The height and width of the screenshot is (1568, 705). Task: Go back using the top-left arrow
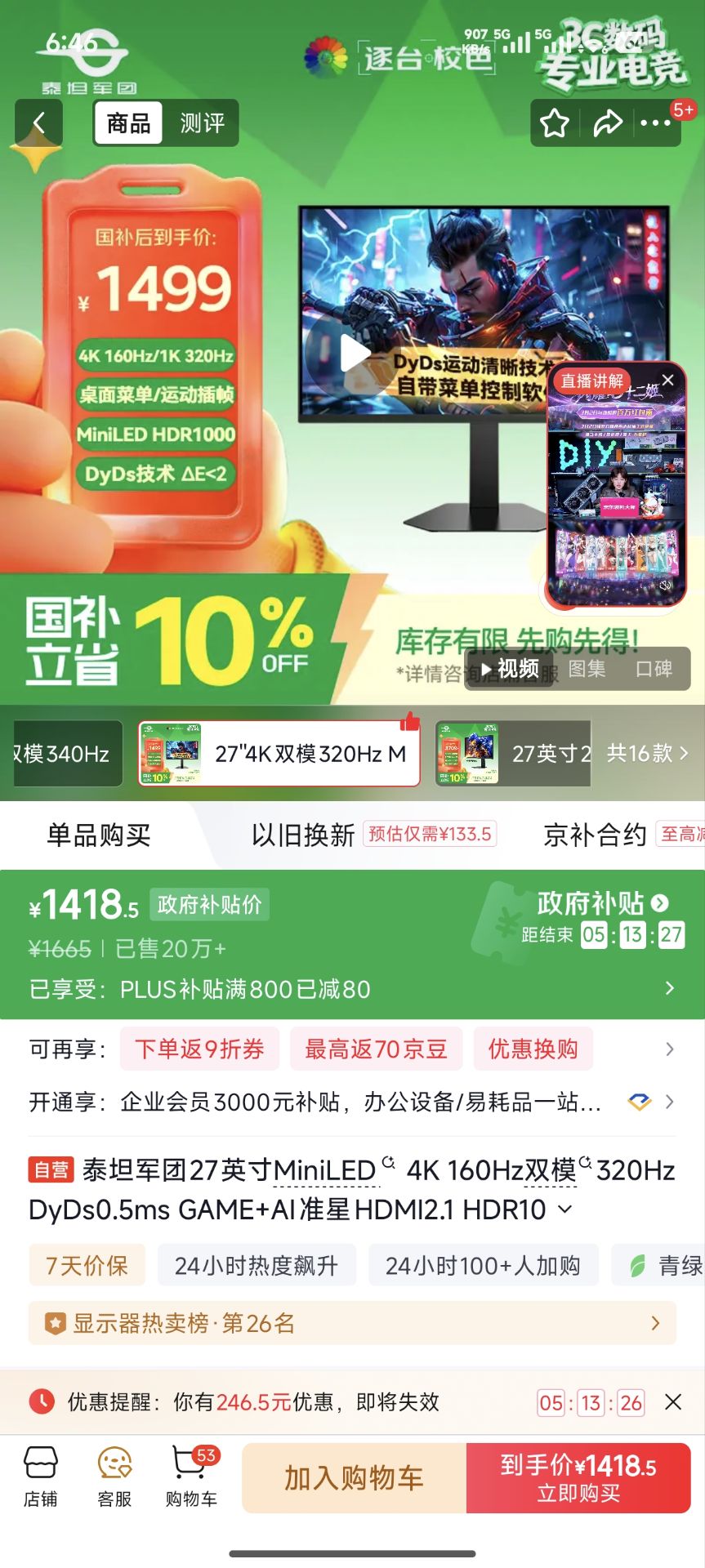[x=38, y=123]
